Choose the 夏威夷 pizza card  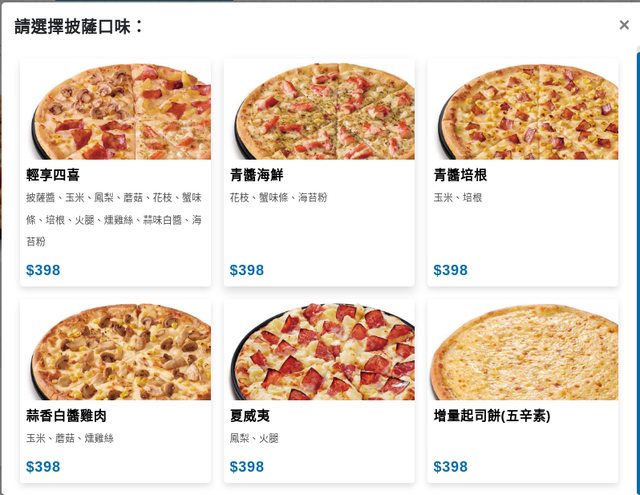[x=319, y=392]
